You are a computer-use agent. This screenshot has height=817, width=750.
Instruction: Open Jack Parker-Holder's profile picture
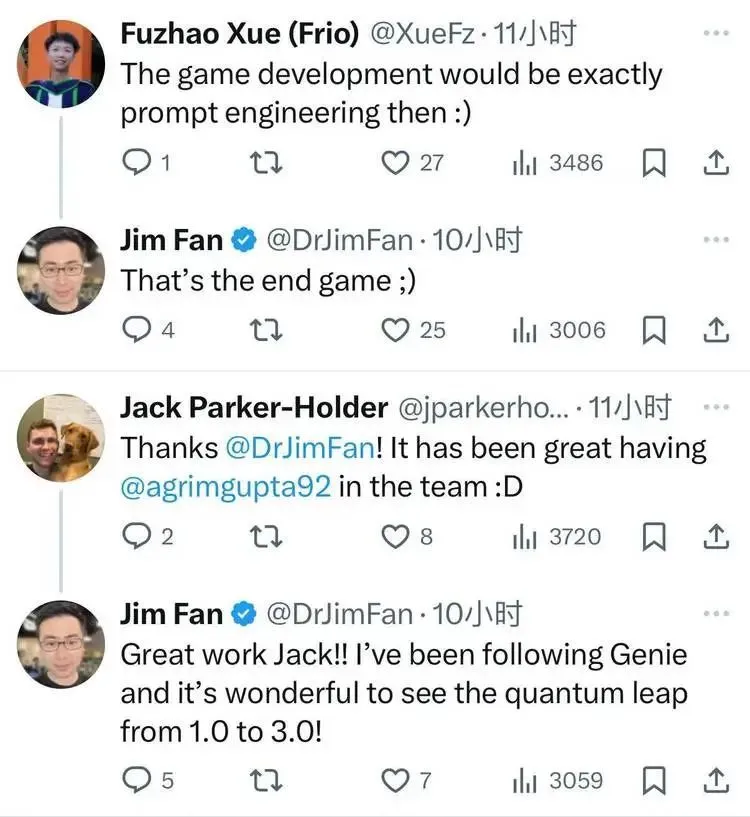coord(61,437)
